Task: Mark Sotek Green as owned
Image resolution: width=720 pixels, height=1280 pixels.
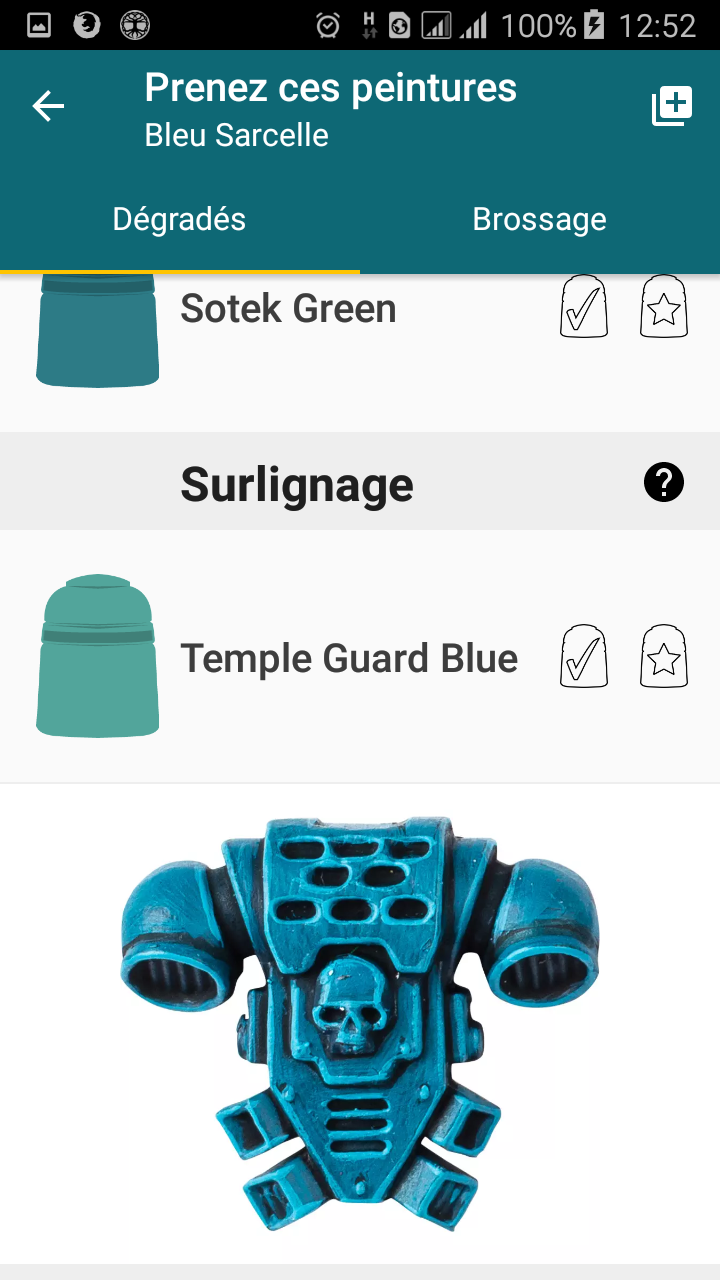Action: click(x=584, y=306)
